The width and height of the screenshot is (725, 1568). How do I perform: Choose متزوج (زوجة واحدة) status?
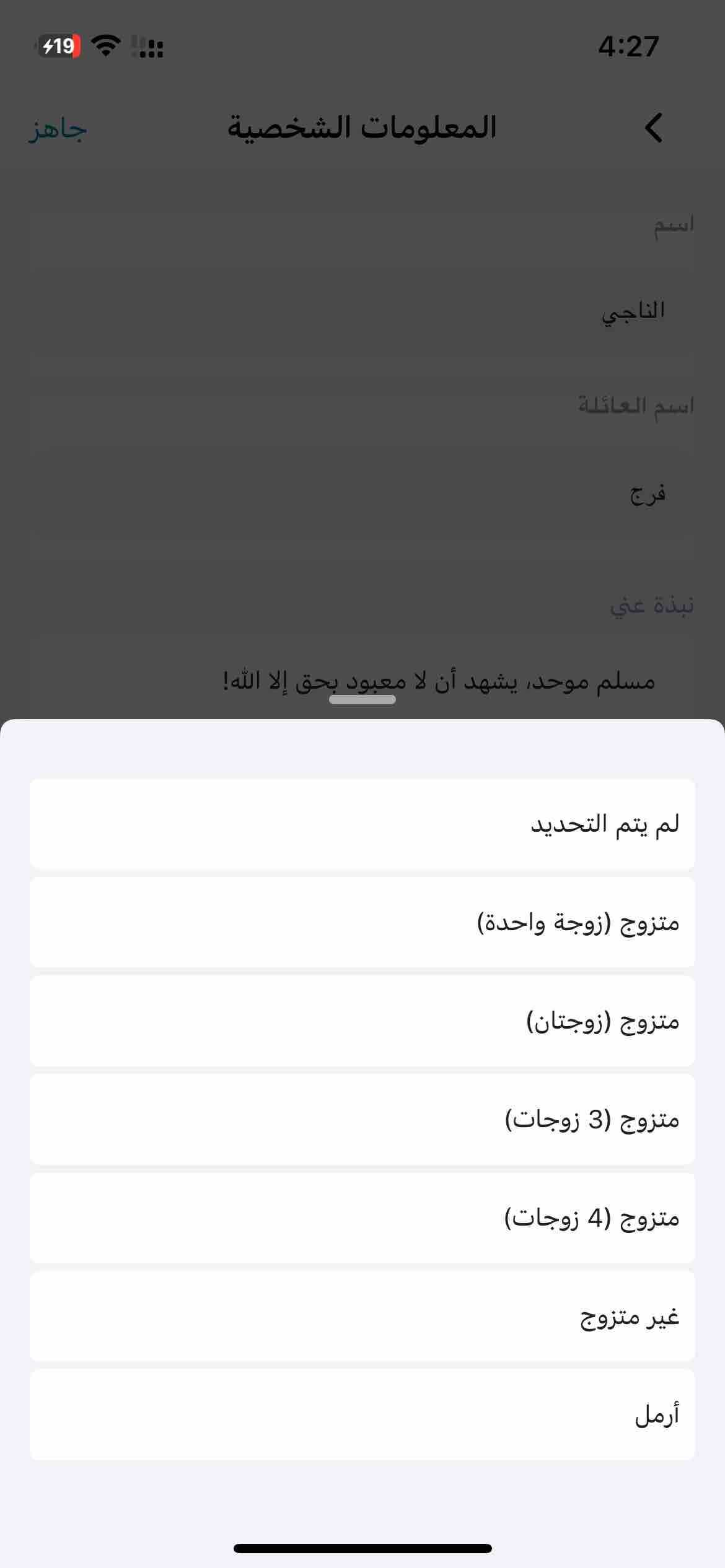[362, 922]
